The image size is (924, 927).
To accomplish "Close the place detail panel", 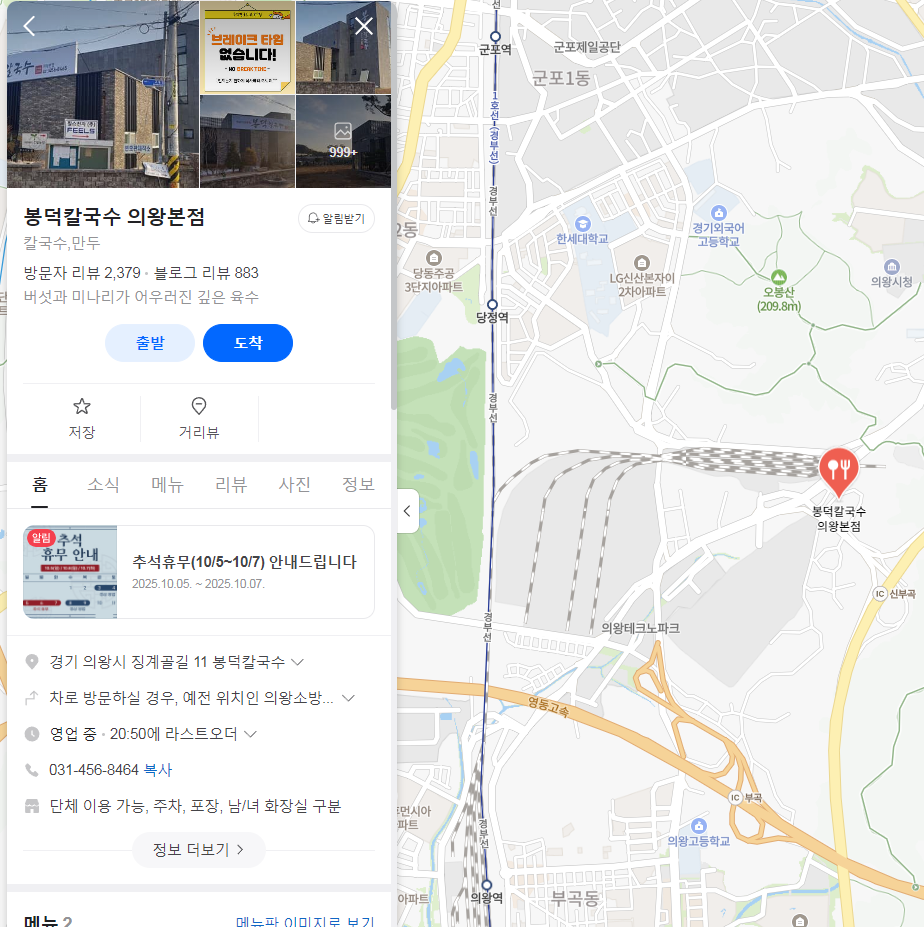I will [x=364, y=26].
